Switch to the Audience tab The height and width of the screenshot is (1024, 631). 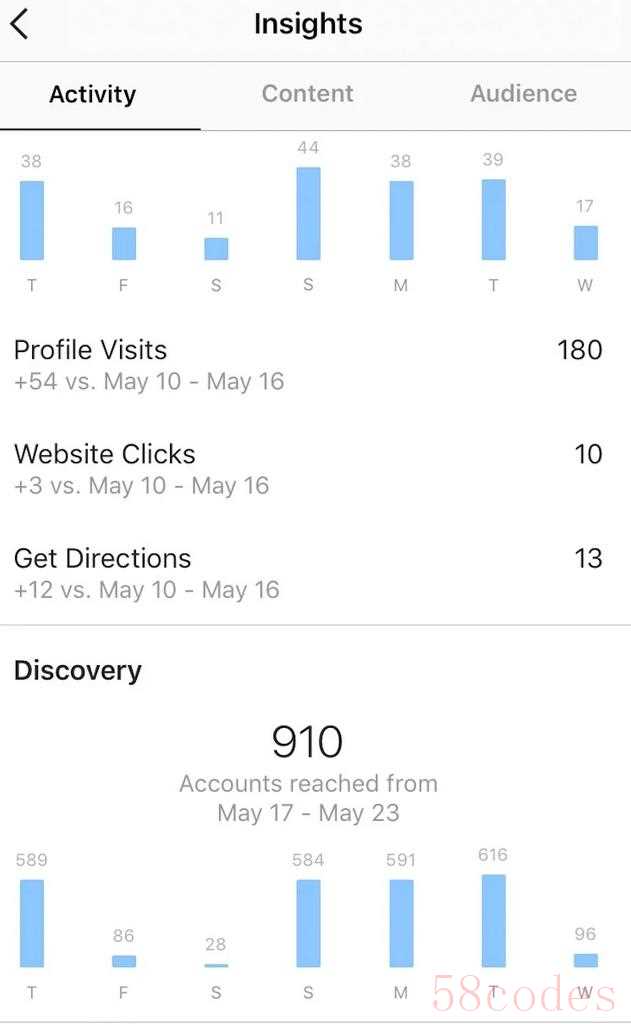coord(523,94)
